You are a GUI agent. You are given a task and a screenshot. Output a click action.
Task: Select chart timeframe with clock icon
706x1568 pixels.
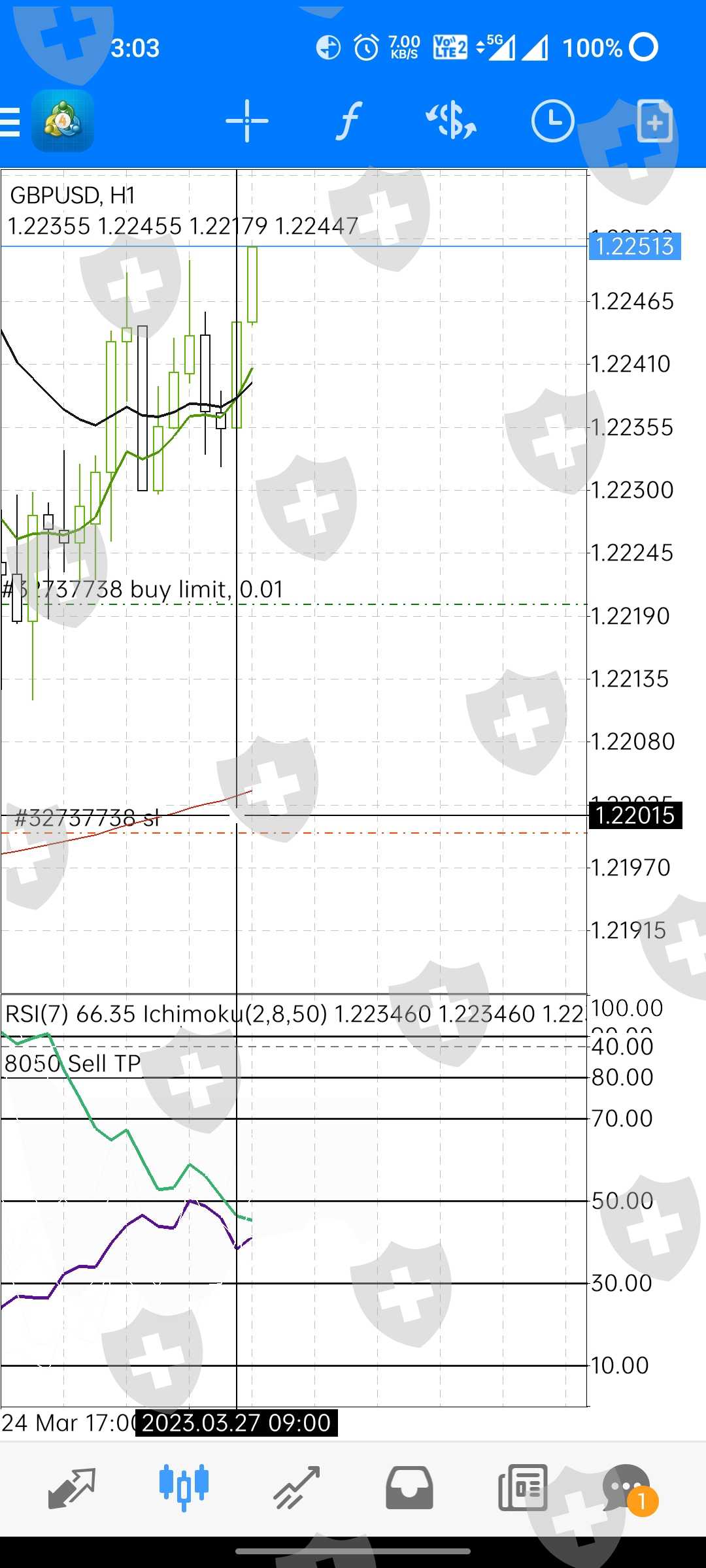click(553, 121)
